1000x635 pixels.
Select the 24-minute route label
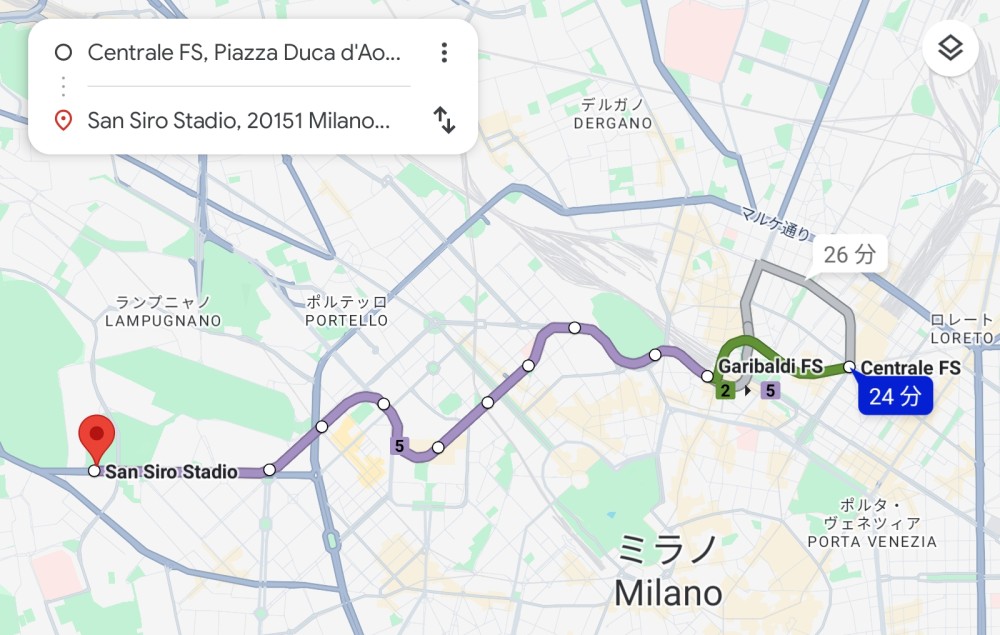pyautogui.click(x=895, y=396)
